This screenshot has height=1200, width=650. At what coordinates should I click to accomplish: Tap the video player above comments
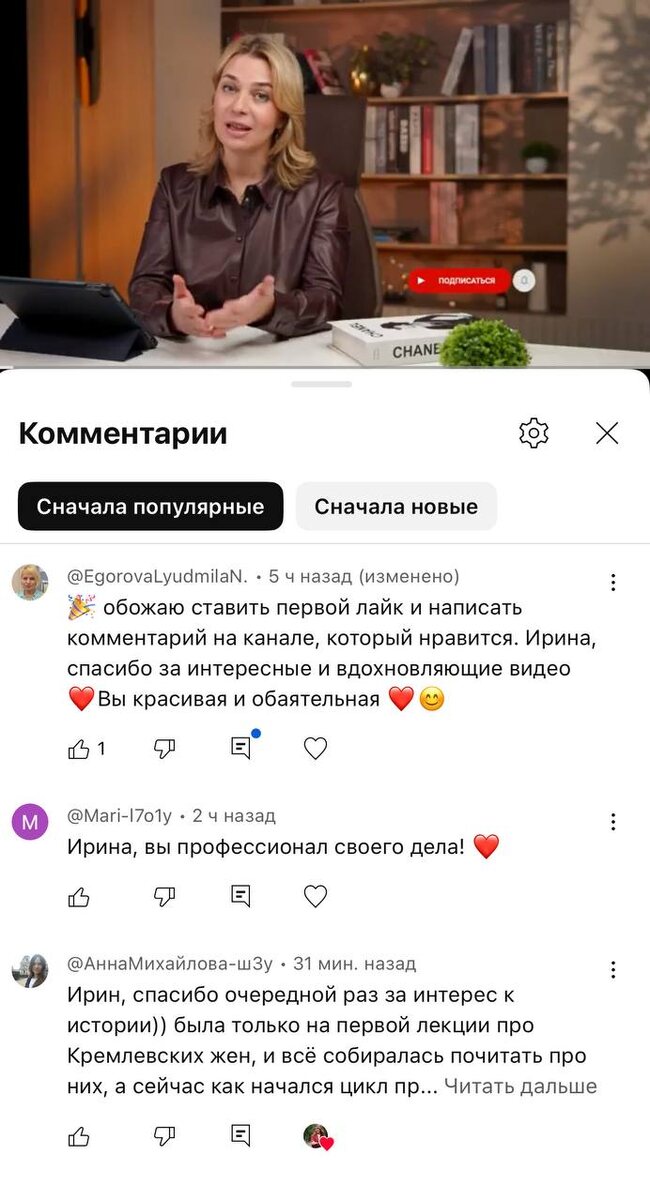(x=325, y=180)
